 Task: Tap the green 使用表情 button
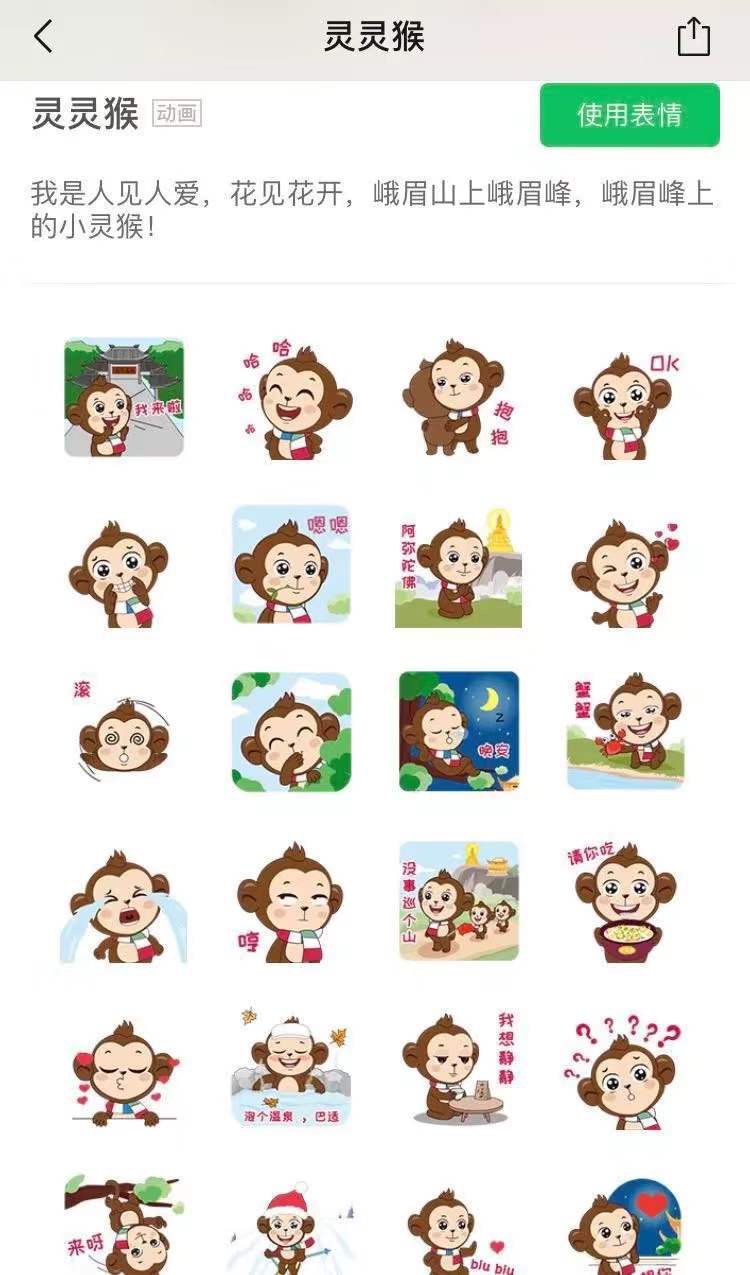629,115
